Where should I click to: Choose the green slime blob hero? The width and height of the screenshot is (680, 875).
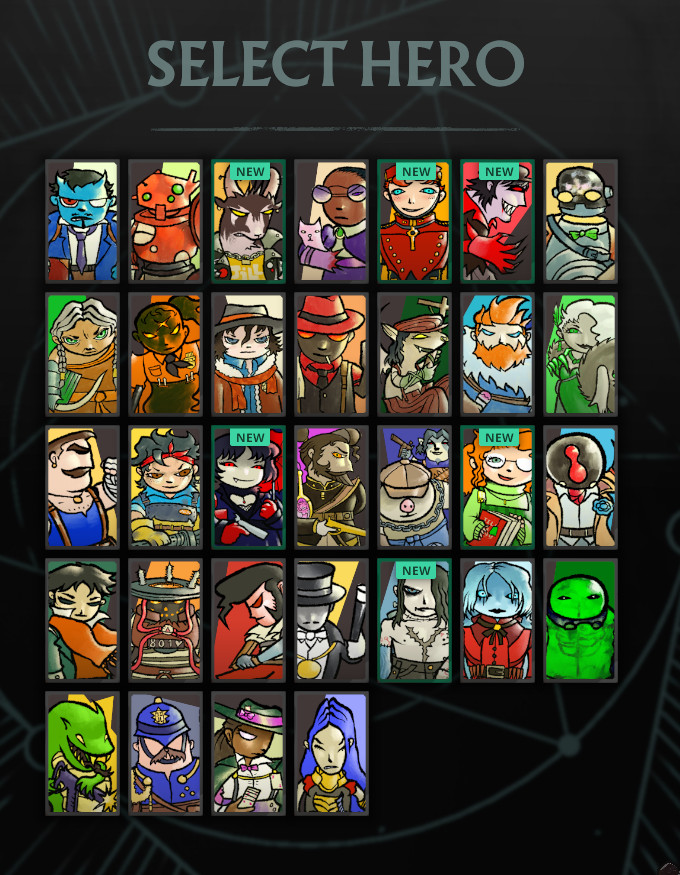(x=580, y=620)
